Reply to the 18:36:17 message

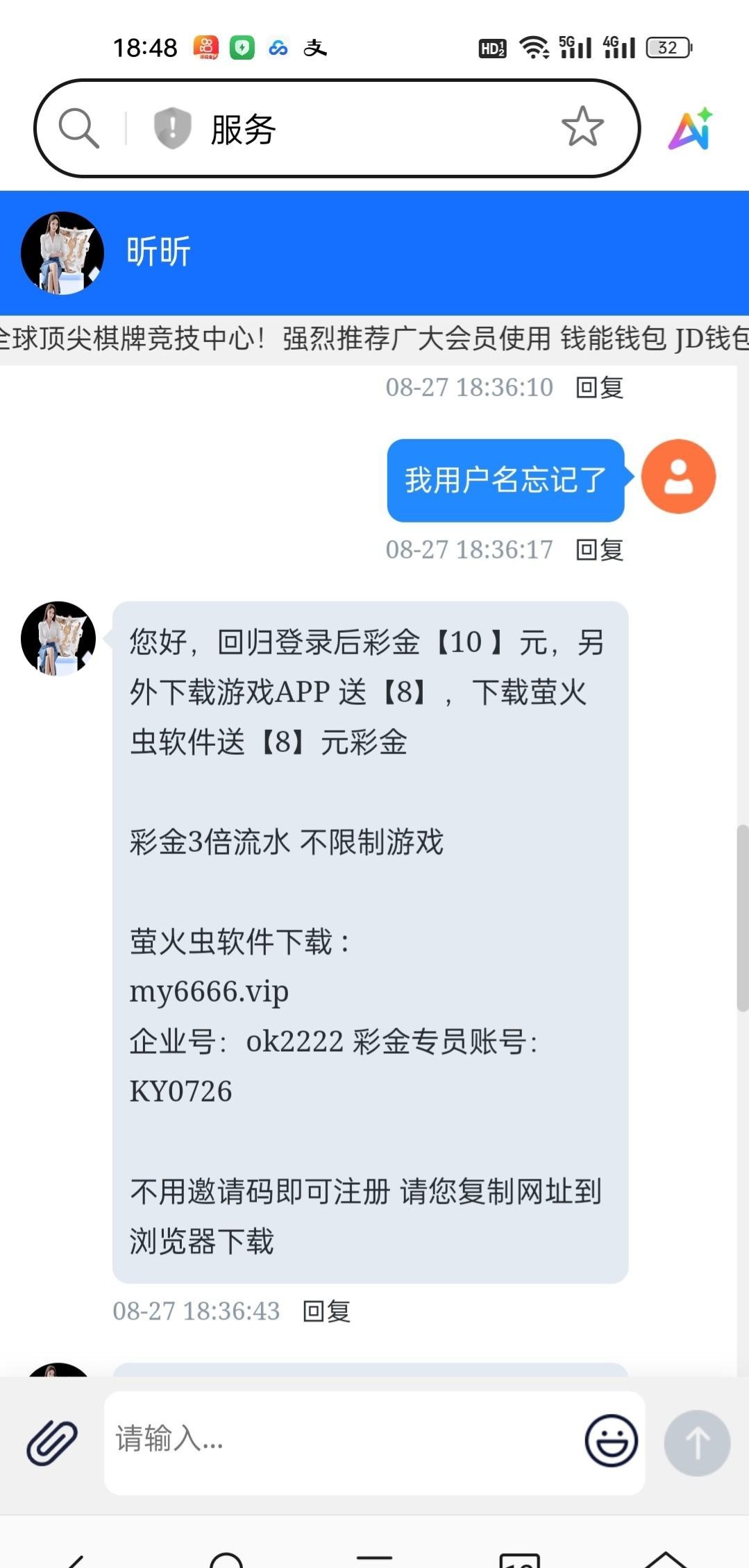[x=599, y=549]
